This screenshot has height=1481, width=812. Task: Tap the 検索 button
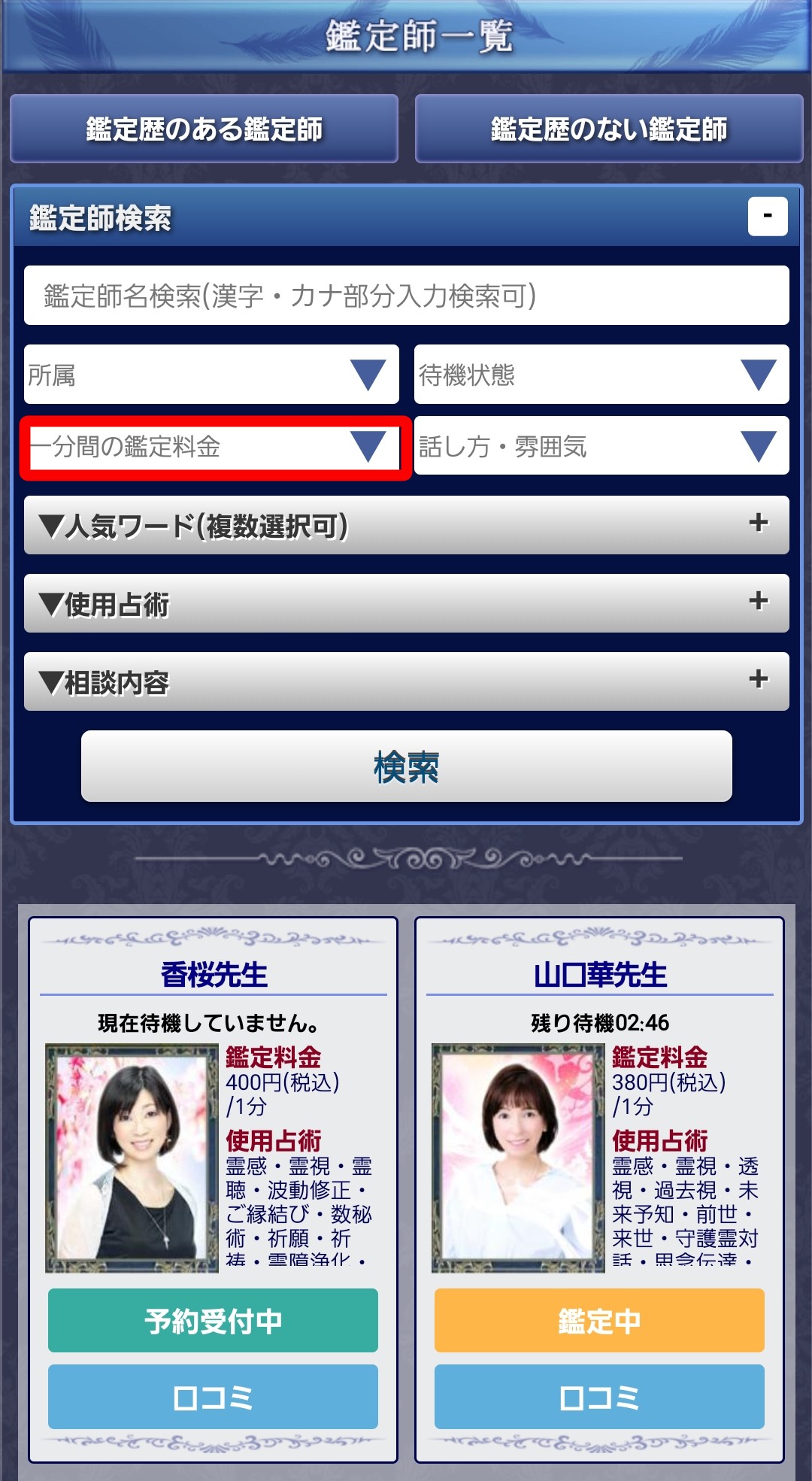406,766
